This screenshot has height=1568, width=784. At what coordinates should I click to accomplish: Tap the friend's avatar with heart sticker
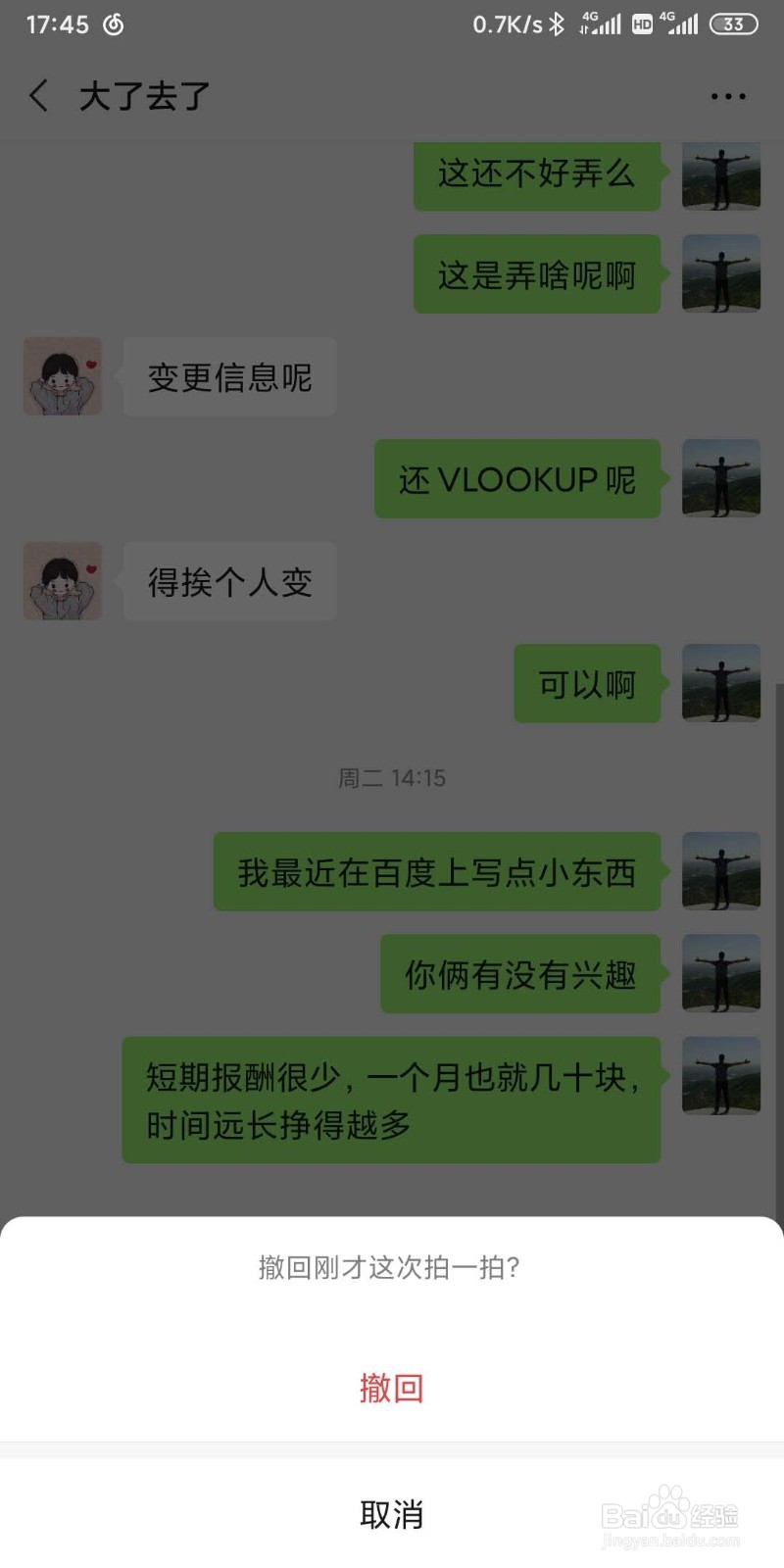click(62, 376)
